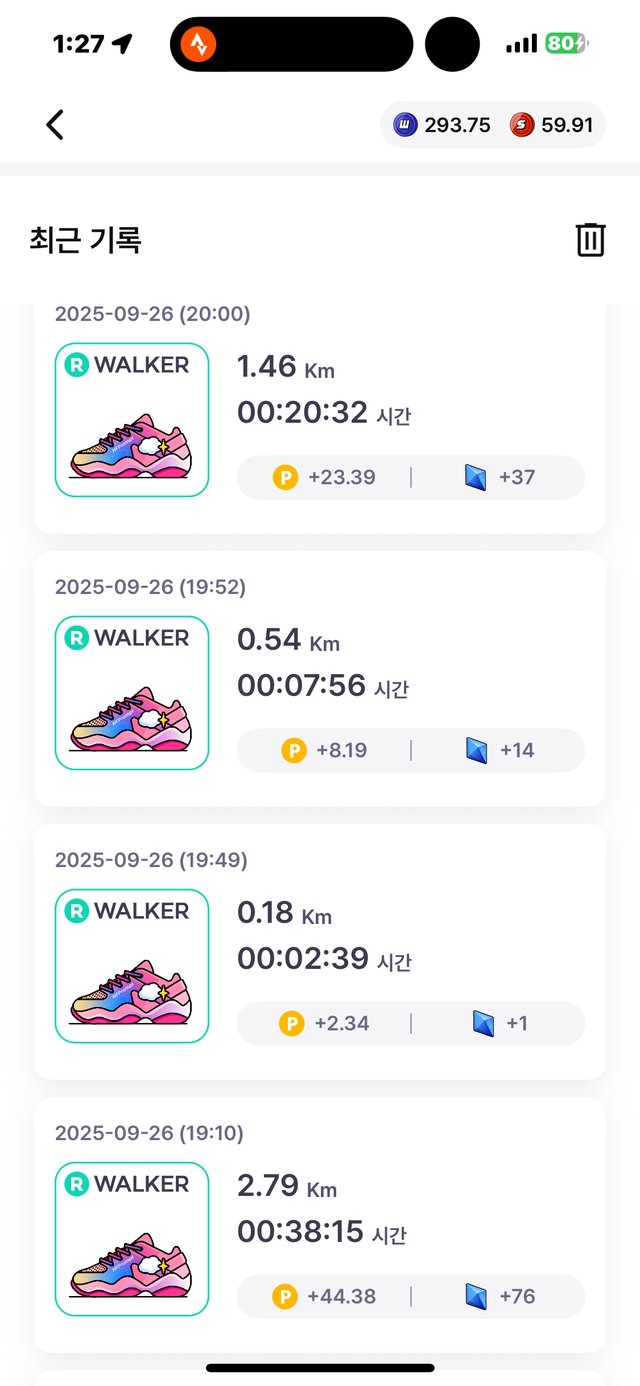The width and height of the screenshot is (640, 1386).
Task: Go back using the top-left arrow
Action: [x=55, y=125]
